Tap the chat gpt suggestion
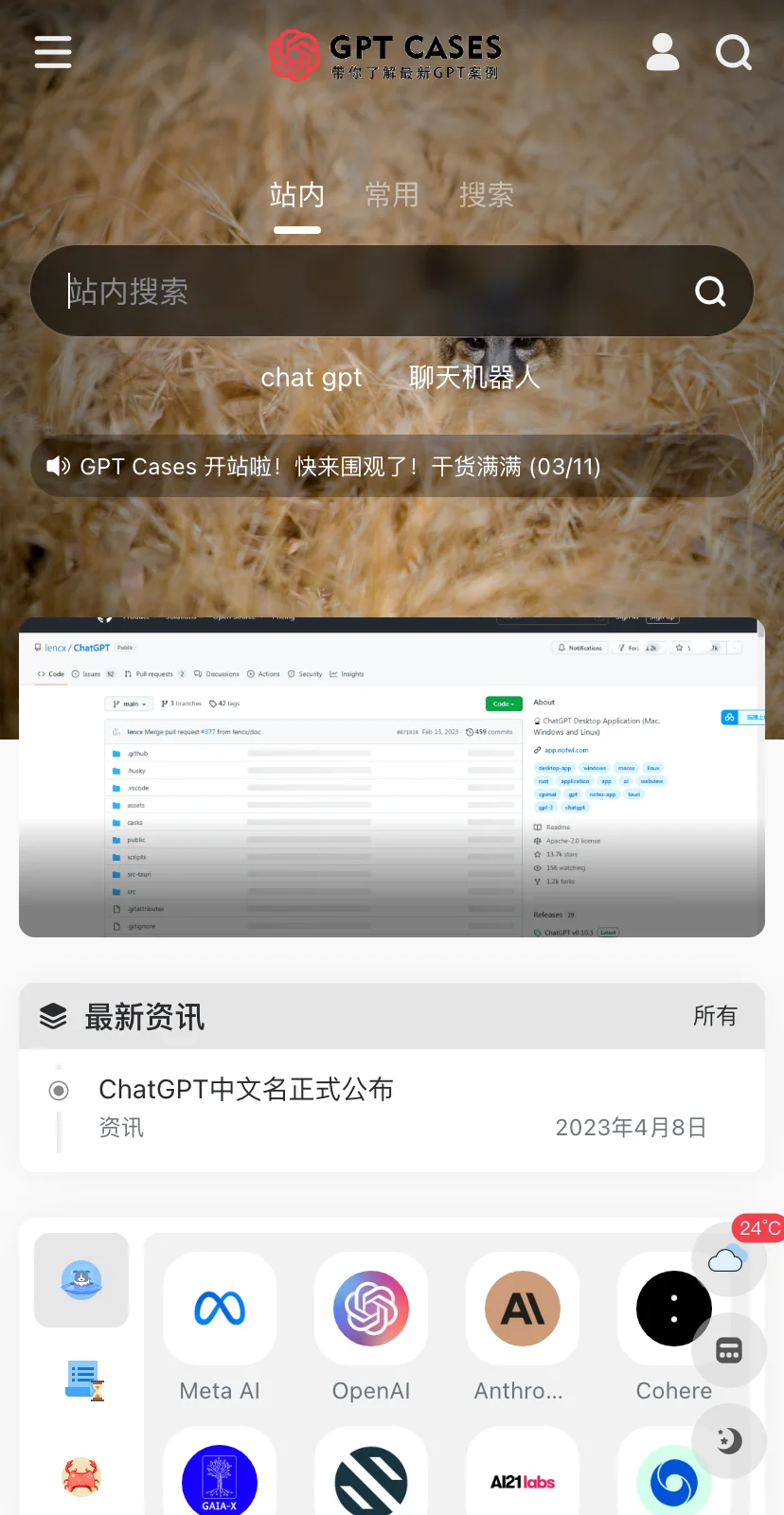 312,378
